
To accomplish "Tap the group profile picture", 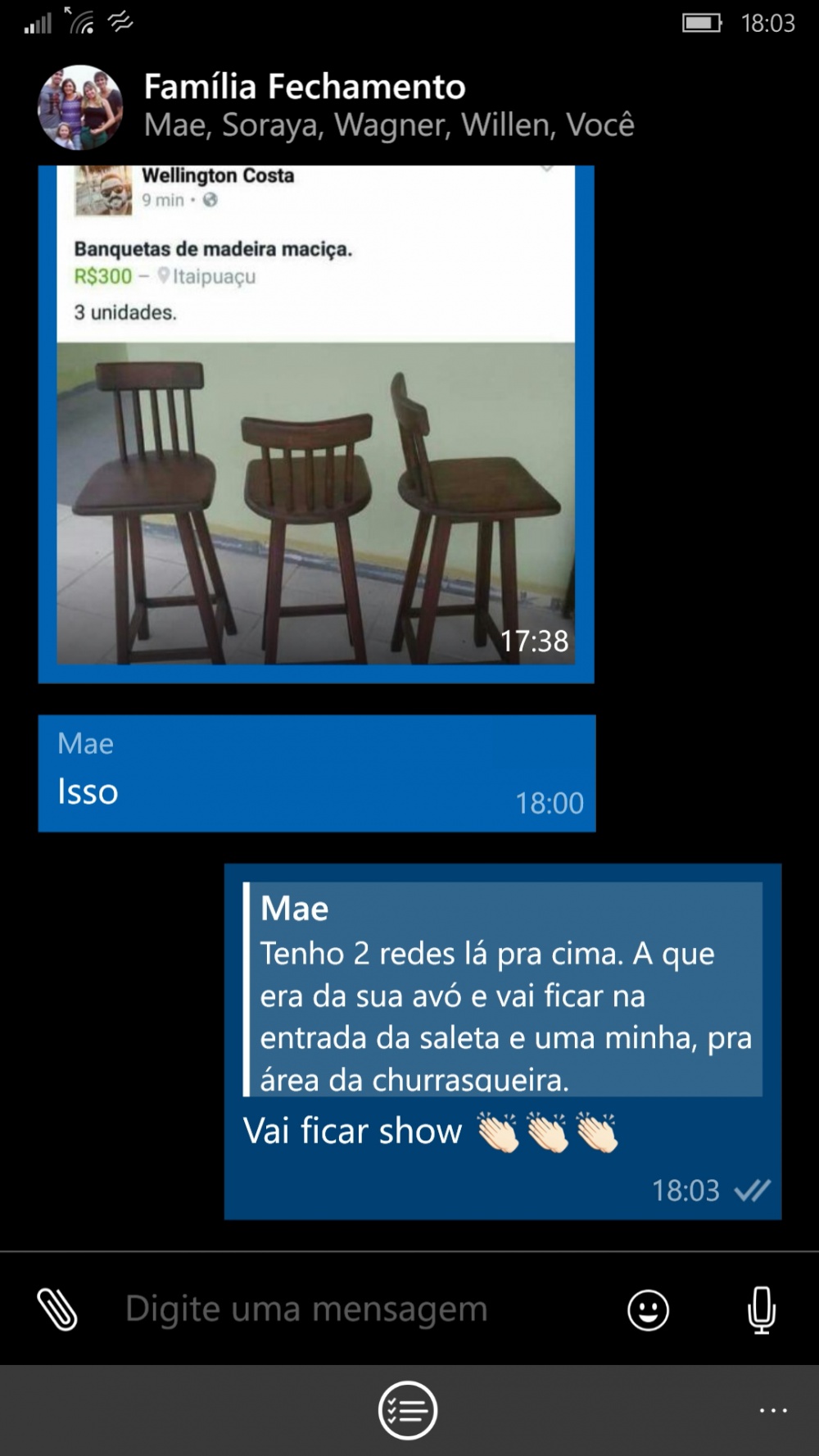I will 80,107.
